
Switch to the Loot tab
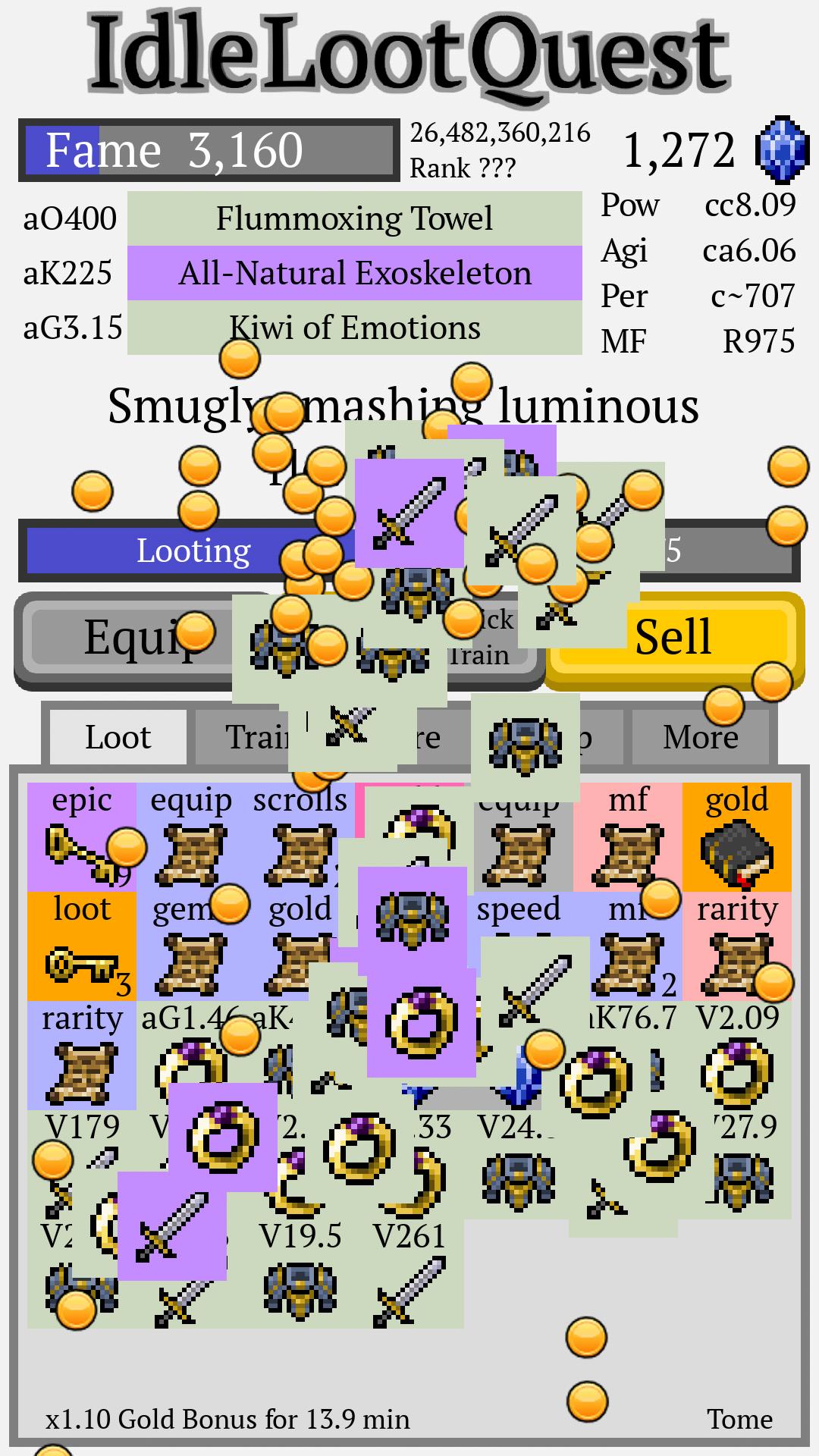[118, 737]
